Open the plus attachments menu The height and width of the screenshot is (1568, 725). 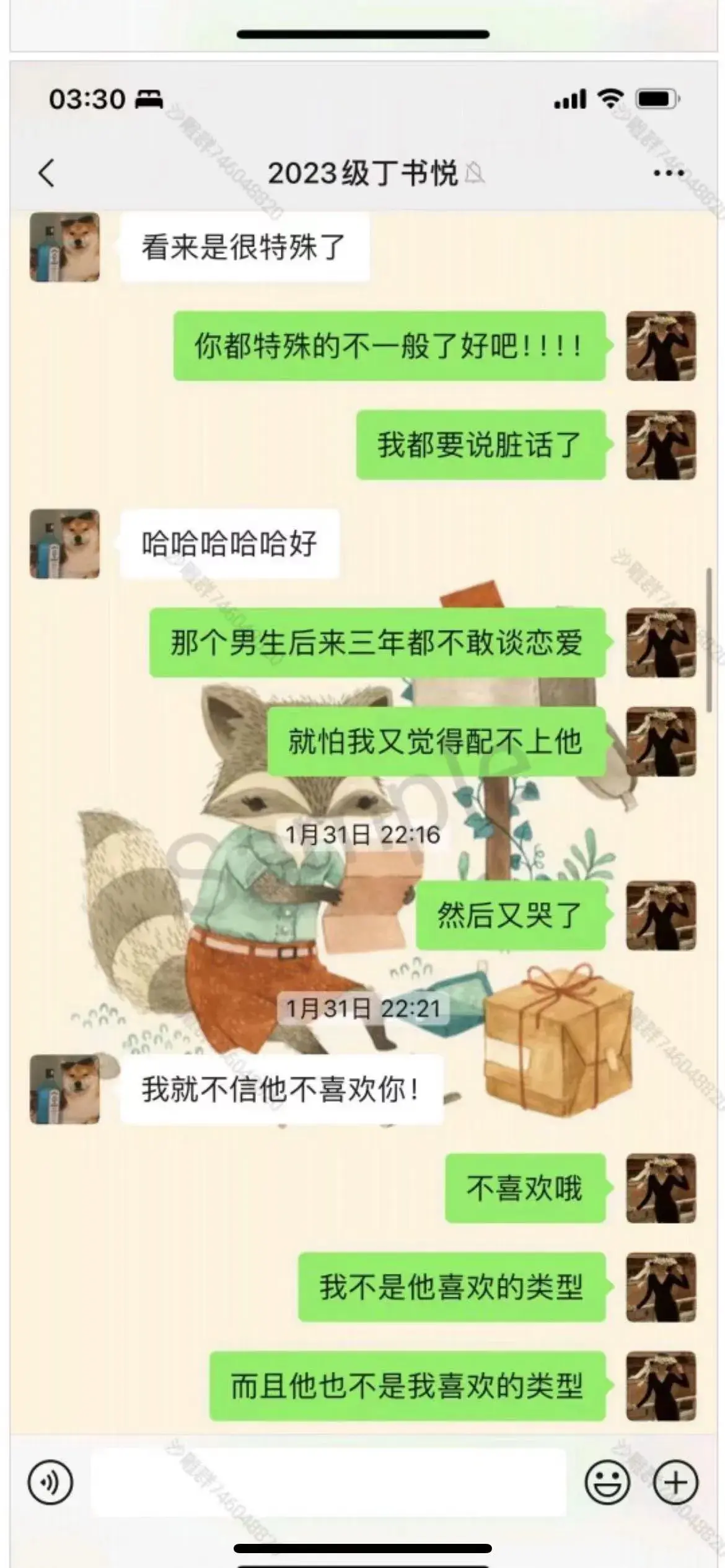(676, 1483)
